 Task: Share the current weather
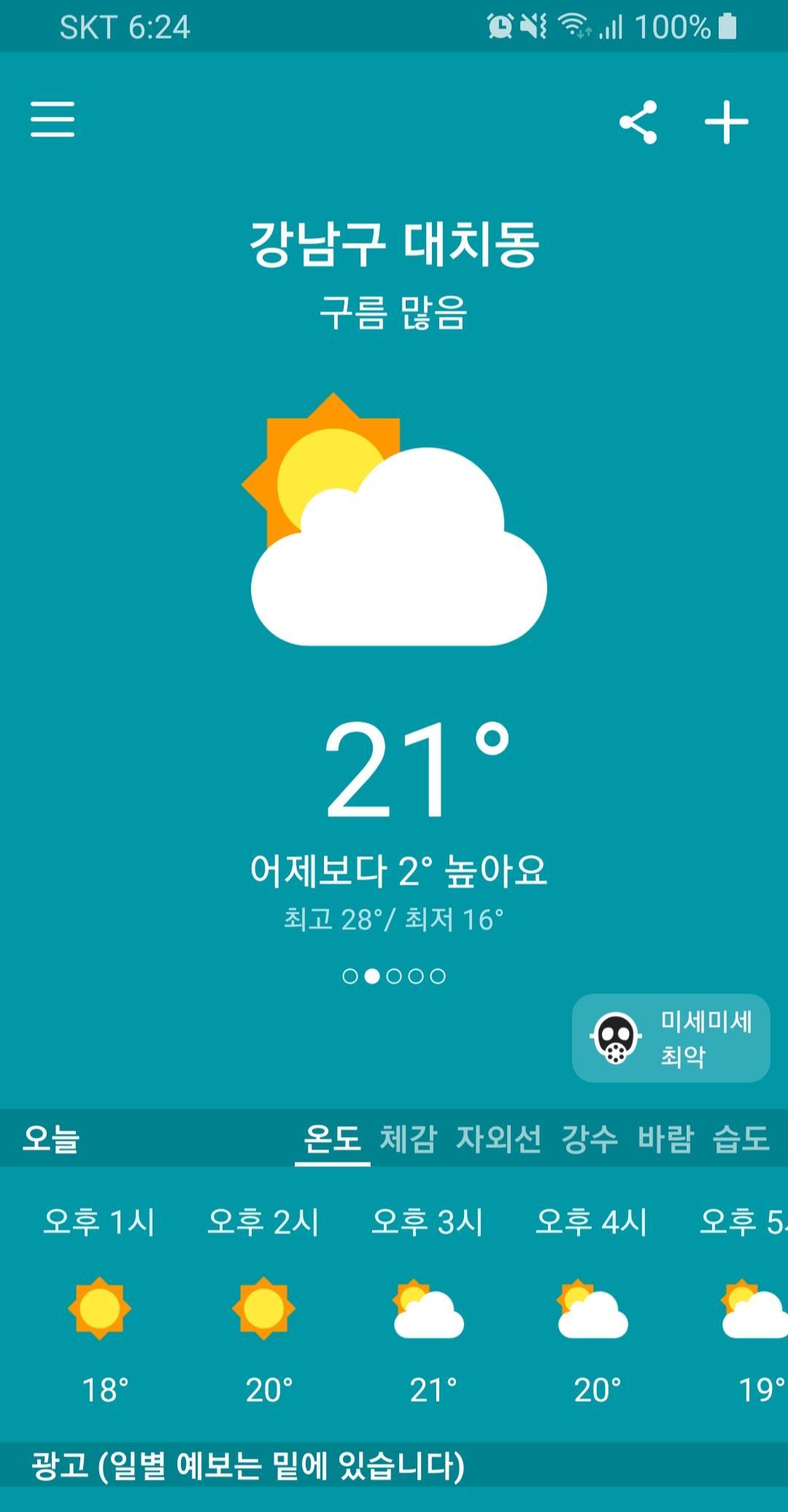coord(638,122)
